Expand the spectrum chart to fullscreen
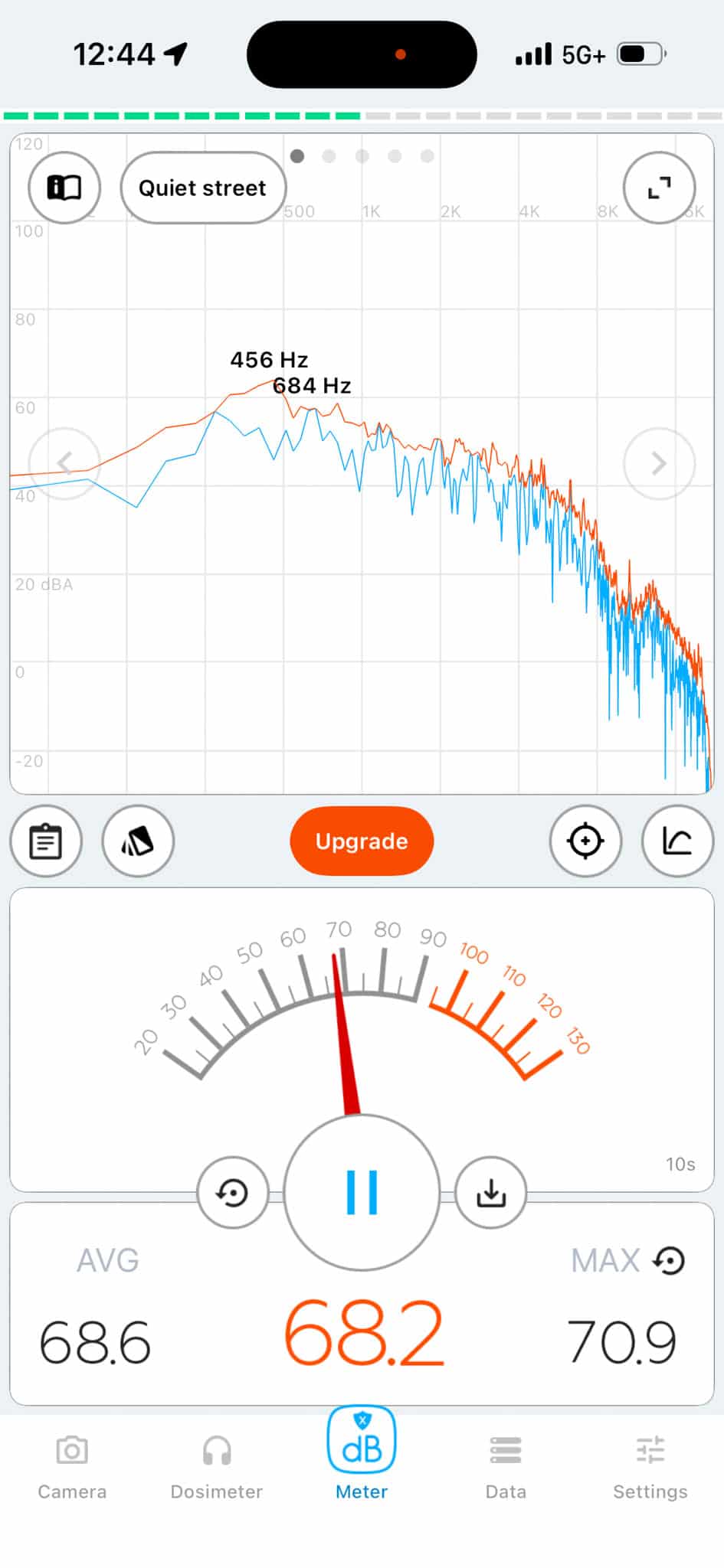This screenshot has height=1568, width=724. click(x=659, y=188)
